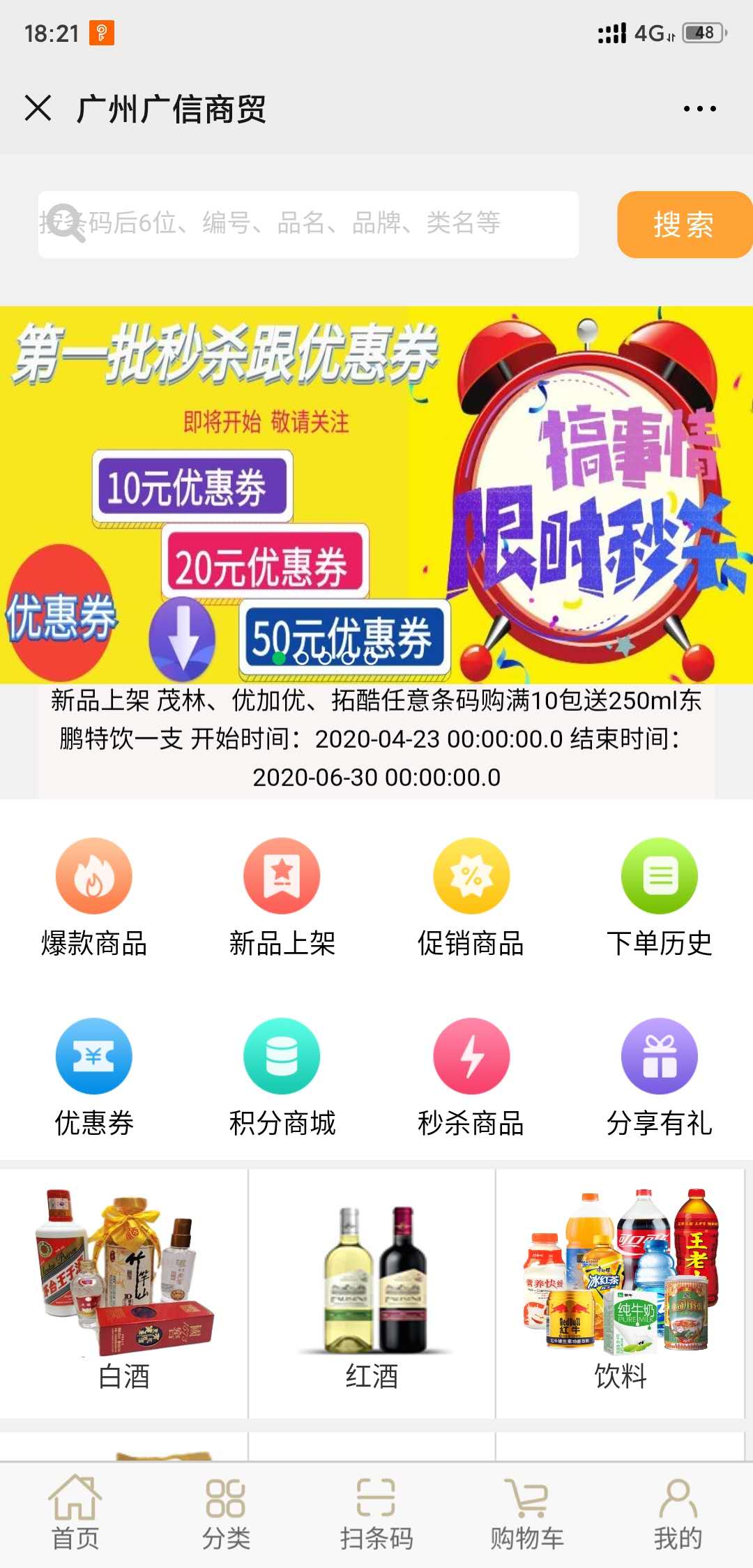Screen dimensions: 753x1568
Task: Browse 促销商品 promotions
Action: point(471,896)
